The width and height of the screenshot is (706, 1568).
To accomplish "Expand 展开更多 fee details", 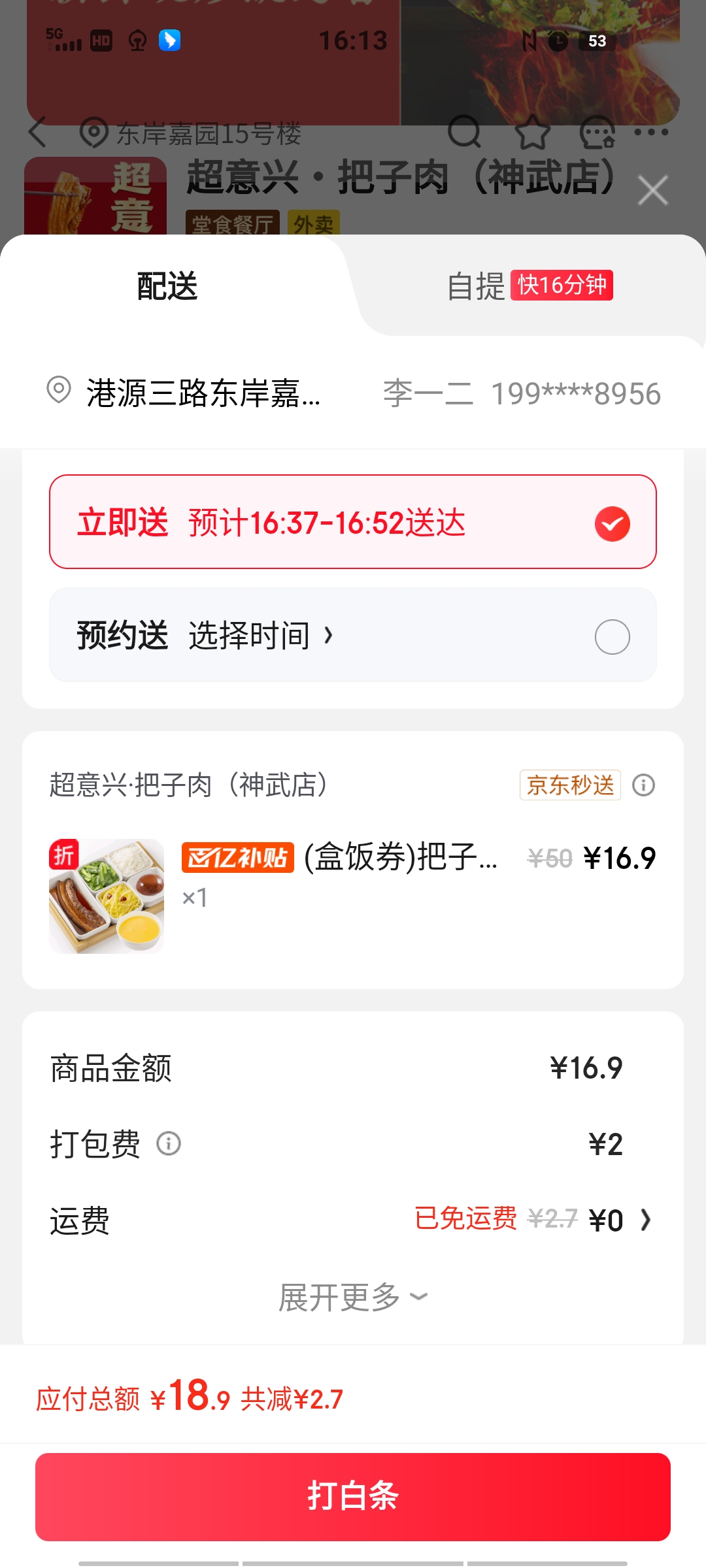I will coord(353,1297).
